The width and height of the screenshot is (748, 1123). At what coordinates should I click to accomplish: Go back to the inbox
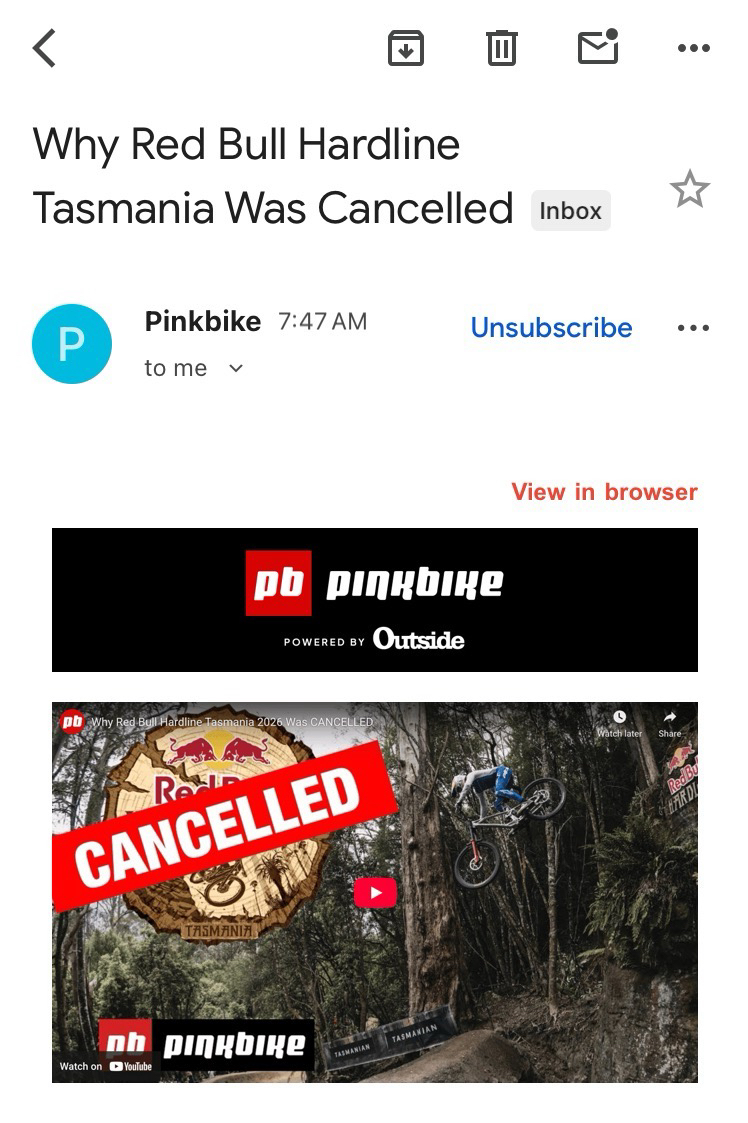click(44, 48)
